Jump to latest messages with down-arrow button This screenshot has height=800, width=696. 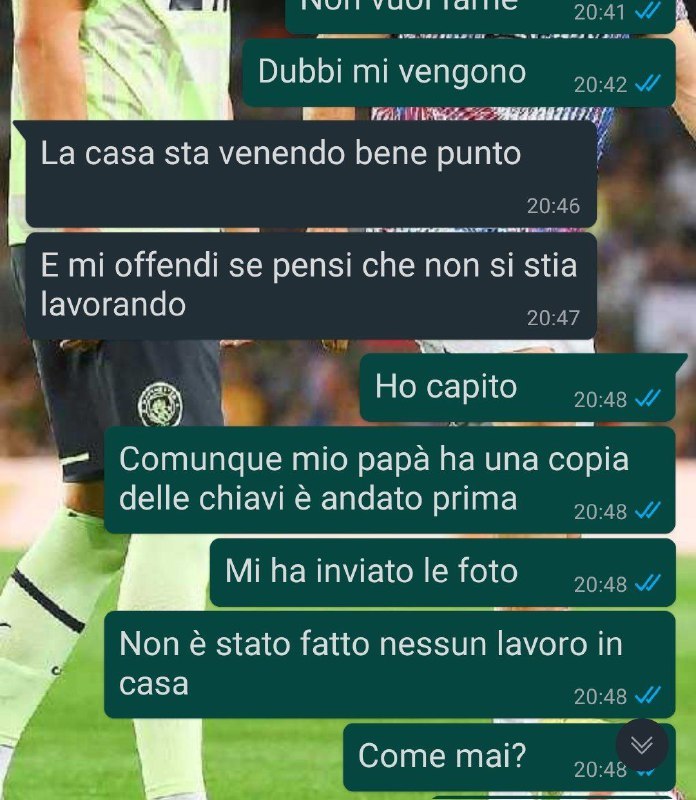pos(642,745)
